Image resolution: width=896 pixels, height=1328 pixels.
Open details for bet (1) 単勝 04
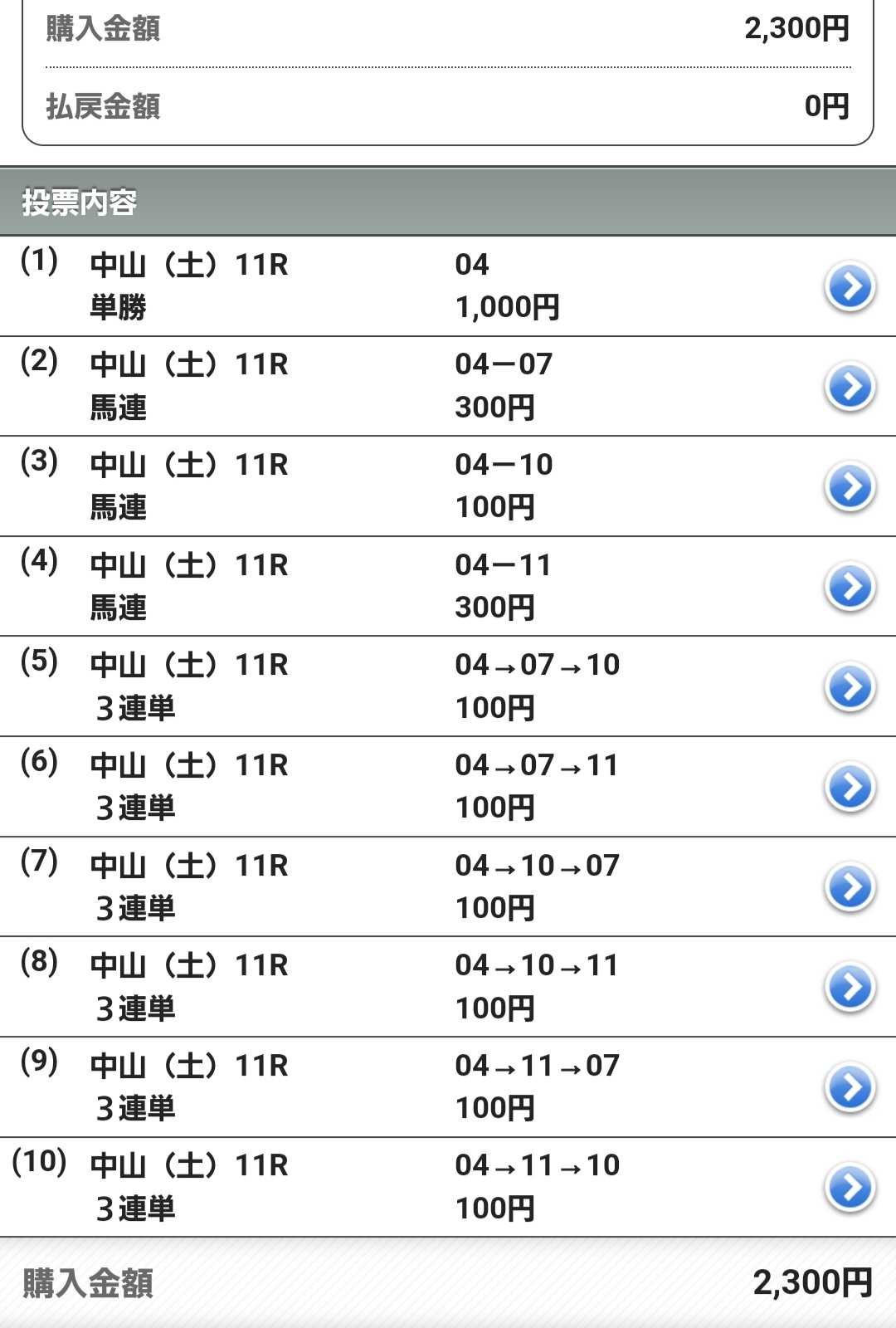[850, 287]
